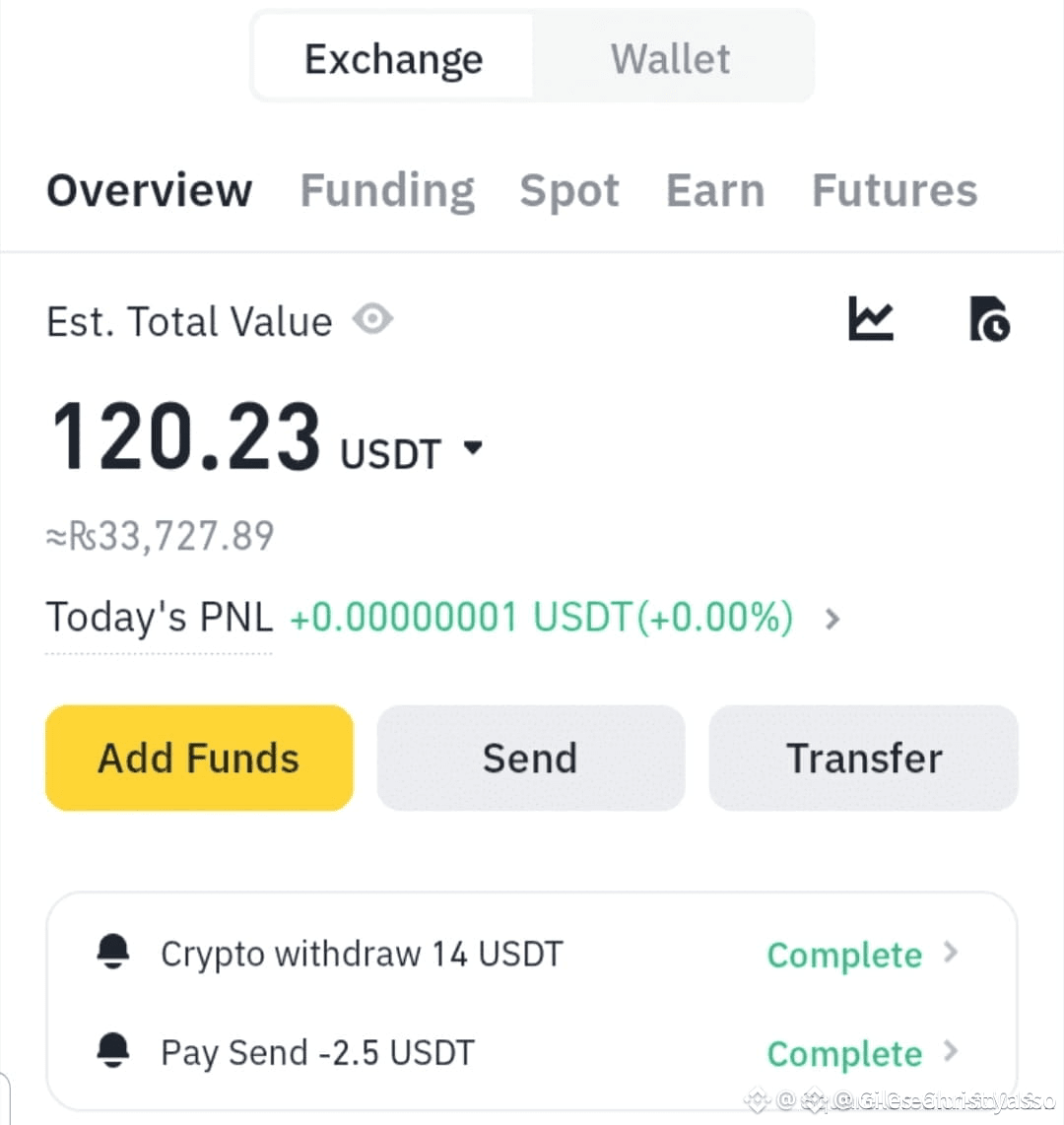
Task: Click the bell icon beside Crypto withdraw notification
Action: 114,953
